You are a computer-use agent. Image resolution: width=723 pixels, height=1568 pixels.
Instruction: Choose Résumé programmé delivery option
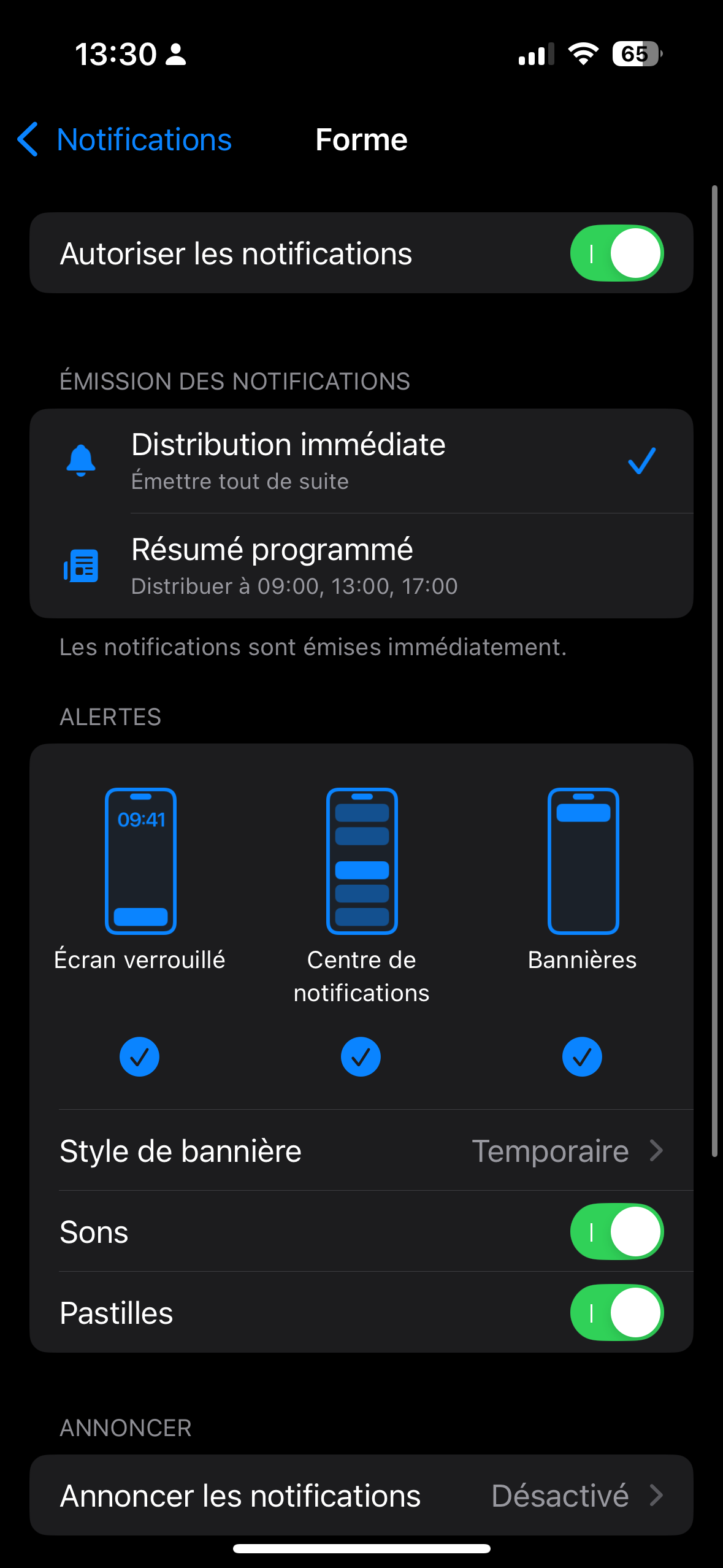[361, 566]
